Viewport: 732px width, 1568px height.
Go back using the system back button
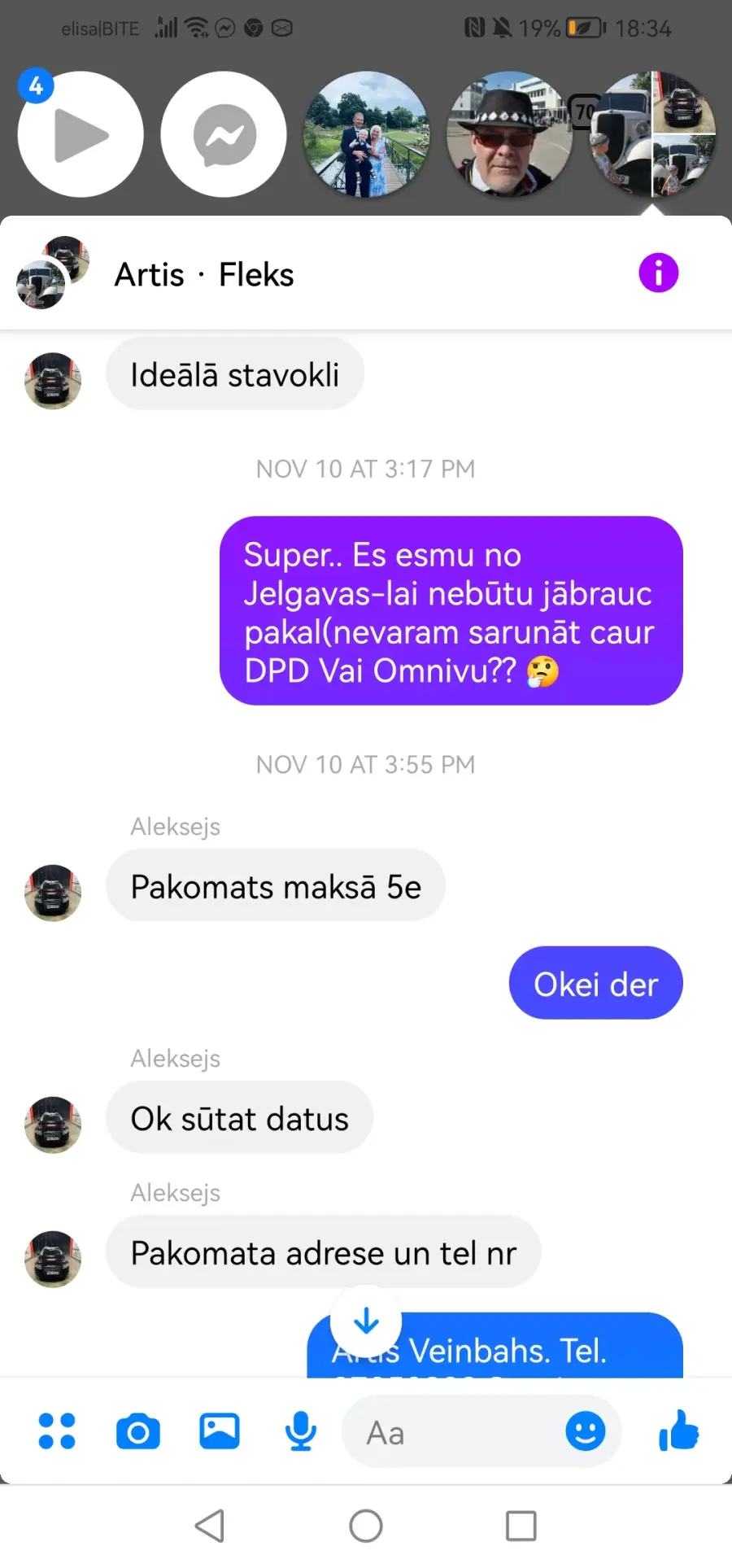(210, 1526)
